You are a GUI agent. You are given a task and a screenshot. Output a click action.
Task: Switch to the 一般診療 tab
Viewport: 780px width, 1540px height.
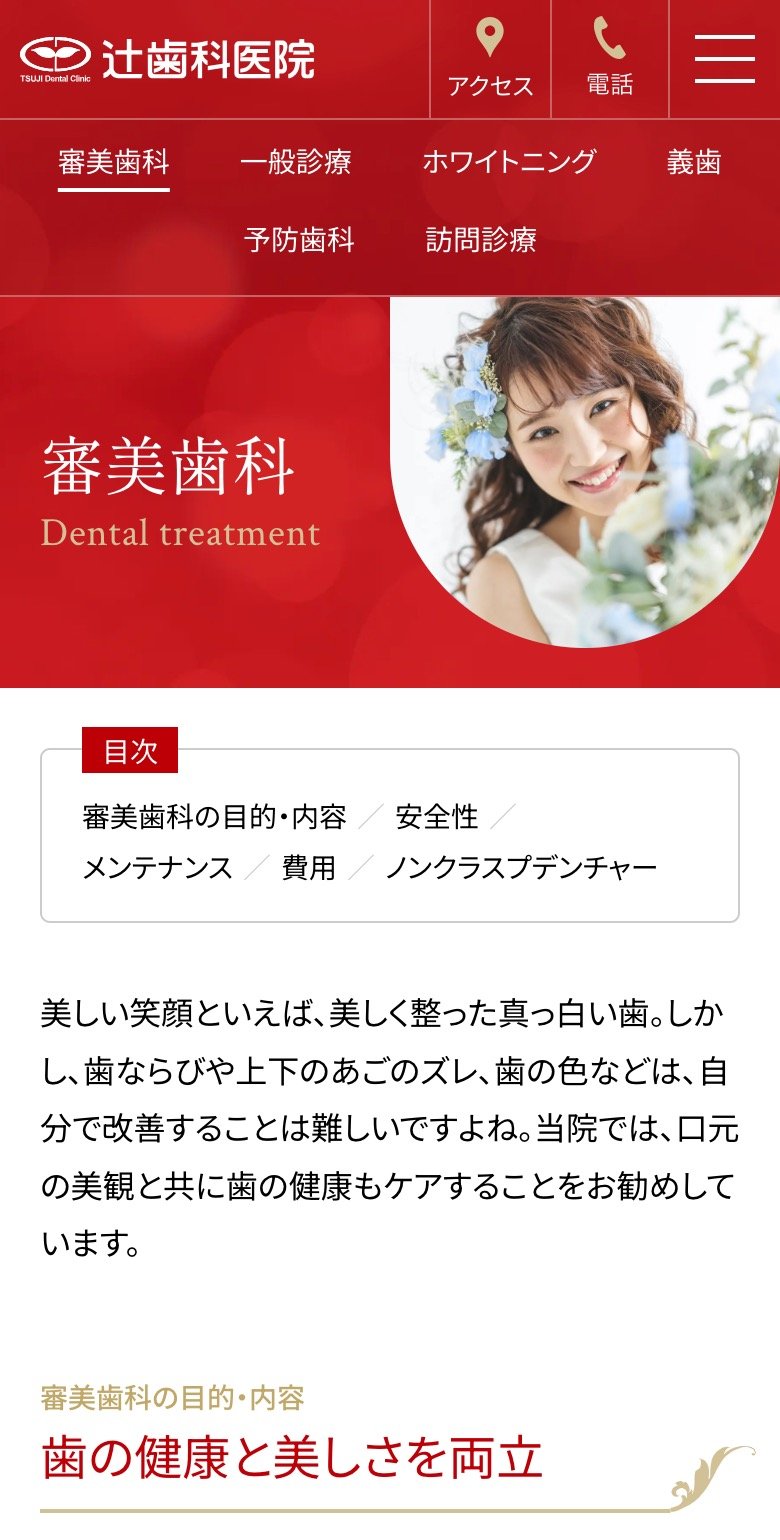[296, 162]
